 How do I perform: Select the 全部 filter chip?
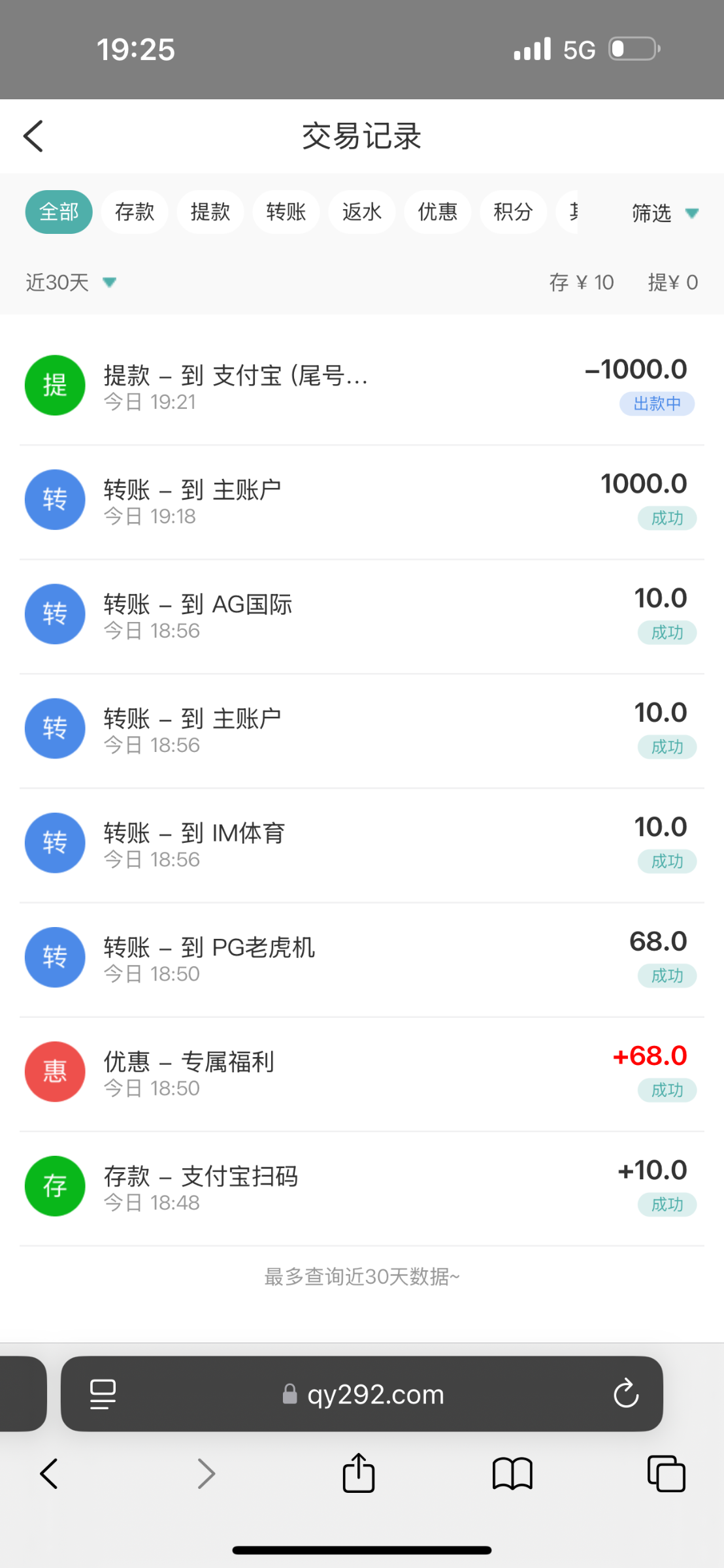(59, 212)
